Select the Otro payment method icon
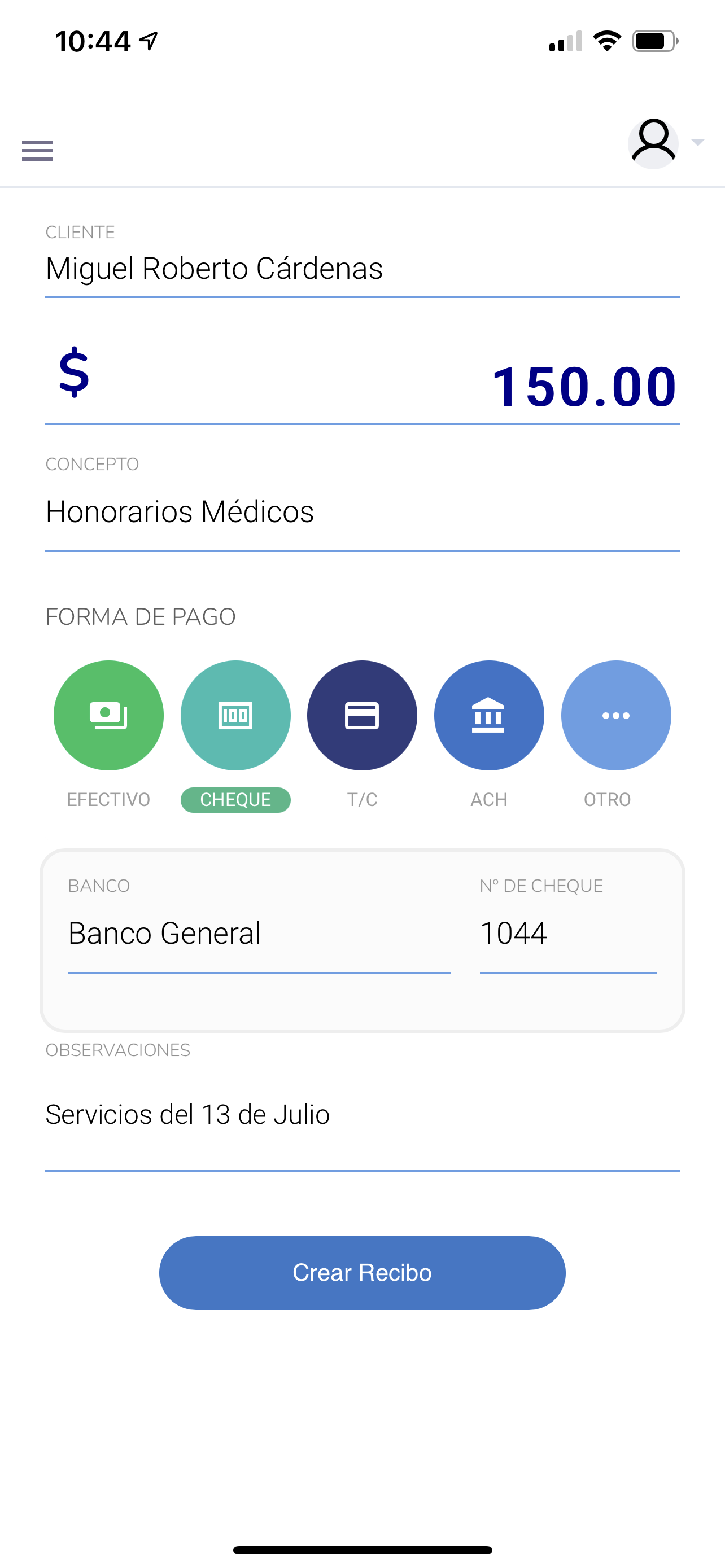The image size is (725, 1568). point(615,716)
